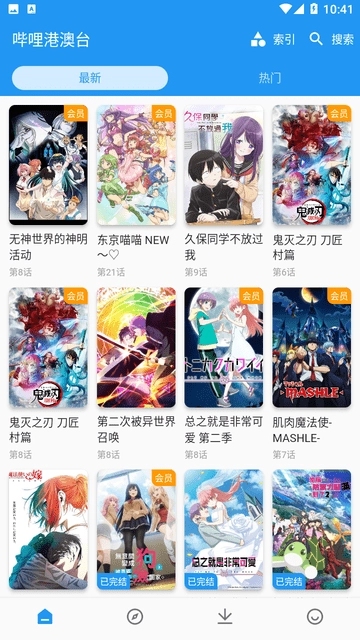Image resolution: width=360 pixels, height=640 pixels.
Task: Open 鬼灭之刃 刀匠村篇 第6话 card
Action: coord(312,191)
